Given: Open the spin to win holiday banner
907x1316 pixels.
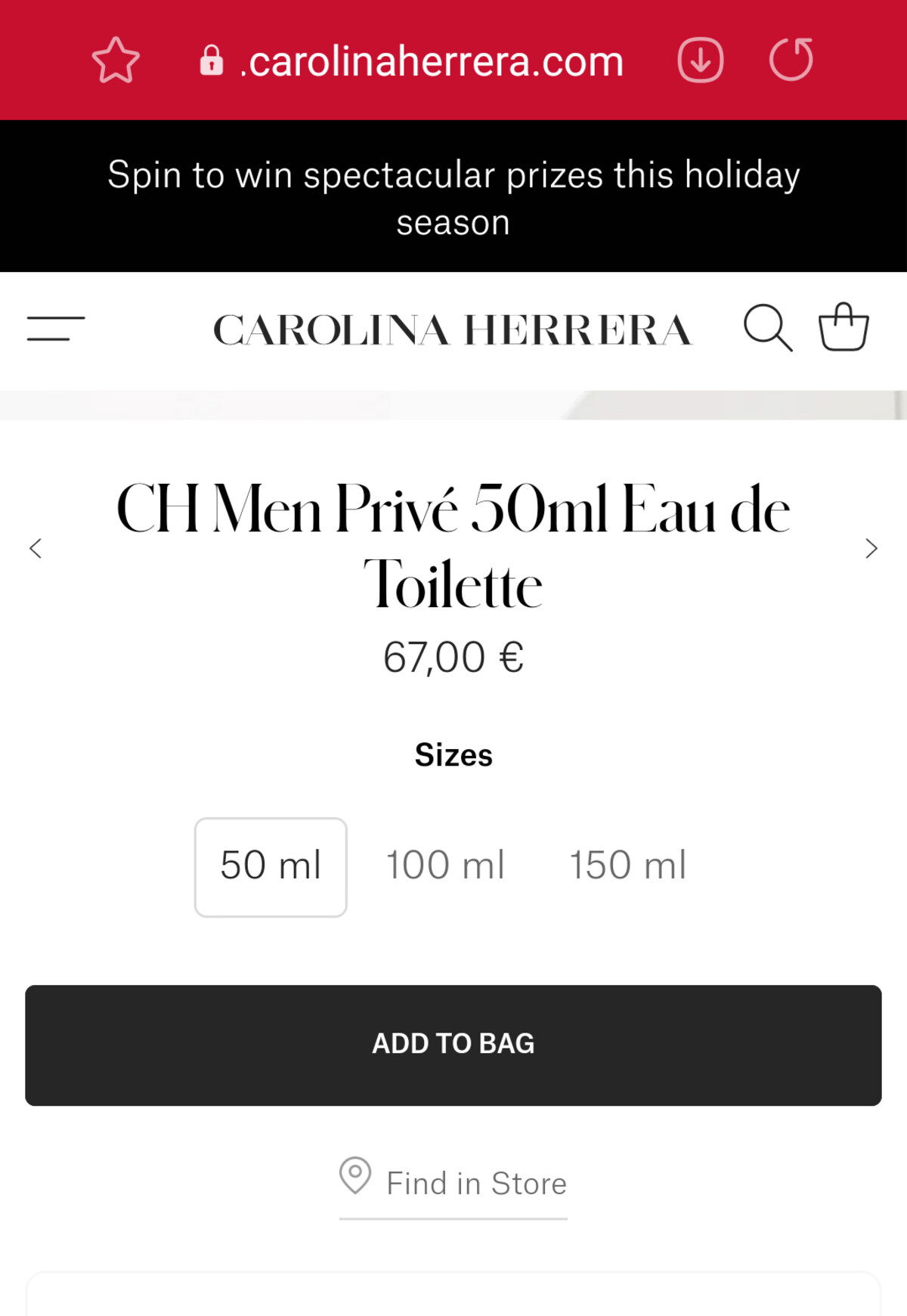Looking at the screenshot, I should pos(453,197).
